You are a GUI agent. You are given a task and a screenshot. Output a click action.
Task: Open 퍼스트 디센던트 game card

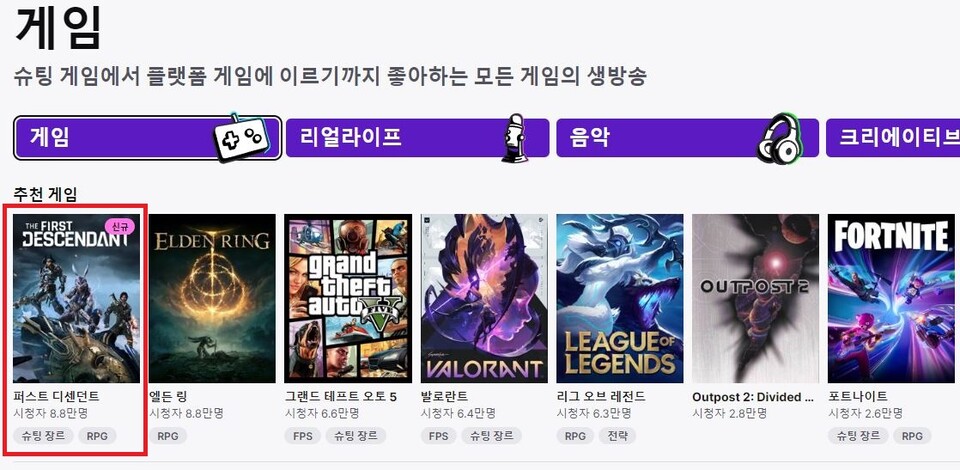pos(76,298)
